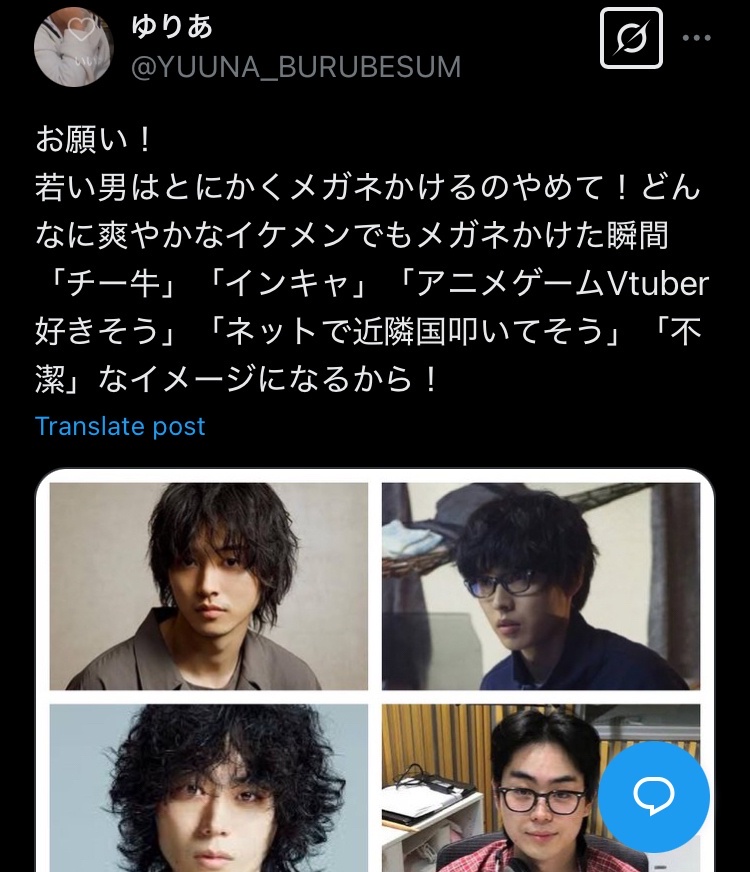
Task: Open the attached photo collage
Action: point(375,671)
